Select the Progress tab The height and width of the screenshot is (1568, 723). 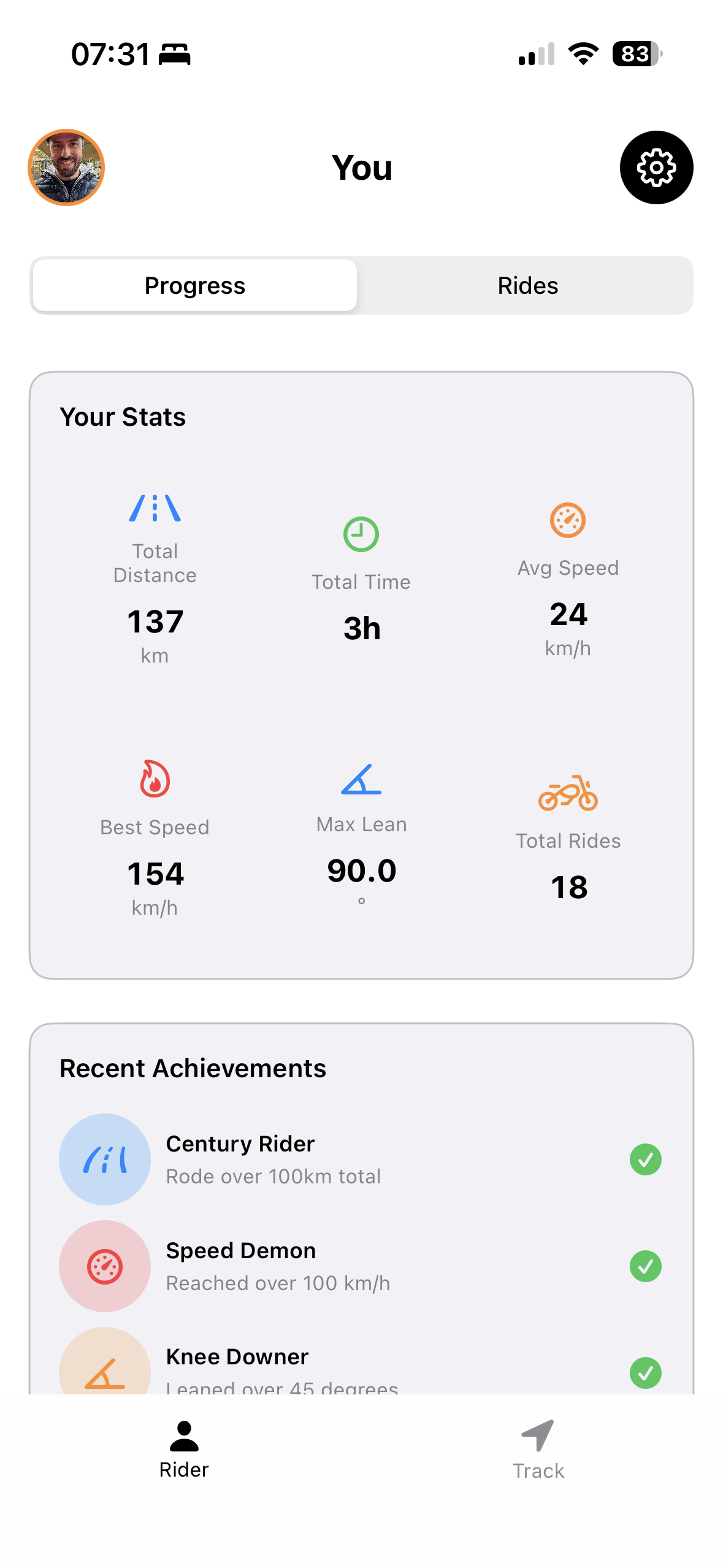pyautogui.click(x=194, y=285)
